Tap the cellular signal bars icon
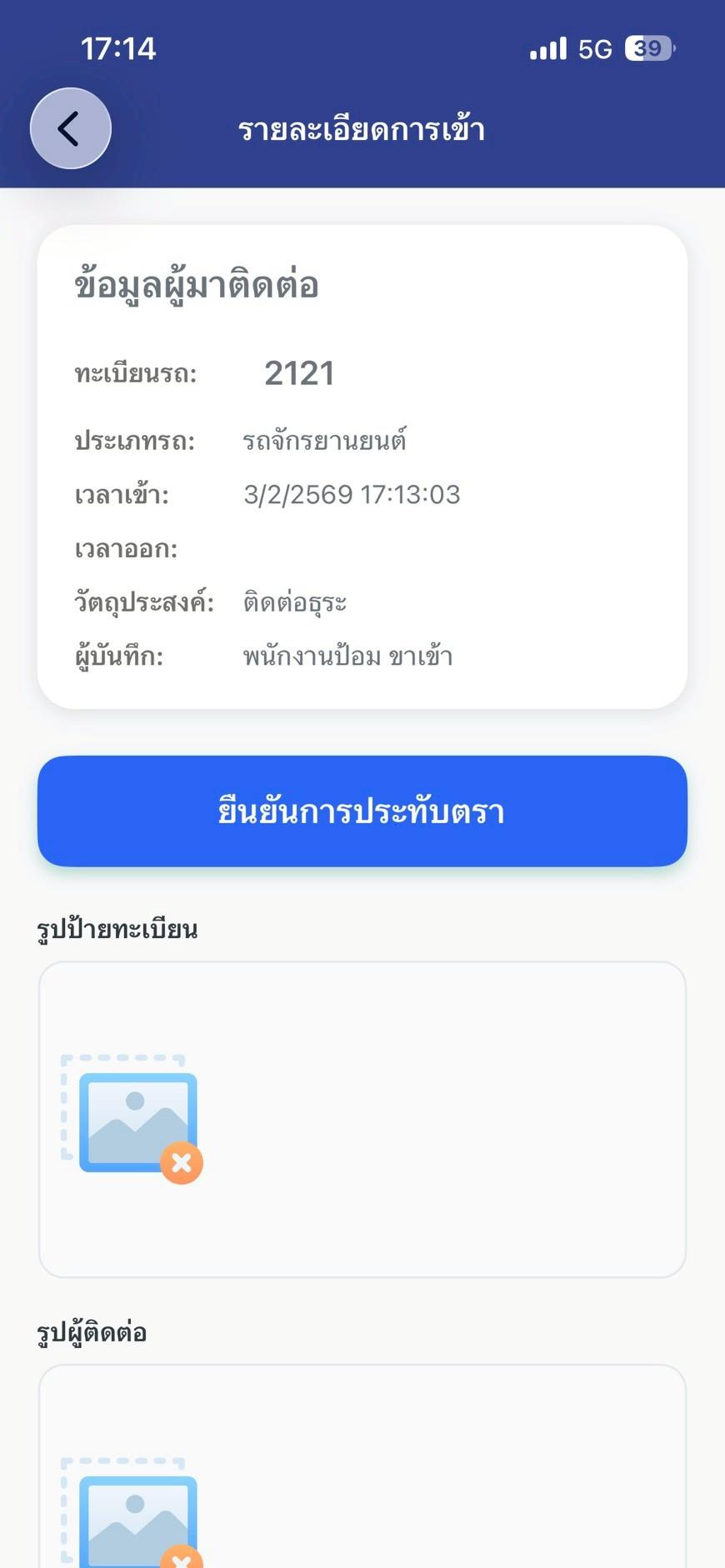725x1568 pixels. coord(546,47)
